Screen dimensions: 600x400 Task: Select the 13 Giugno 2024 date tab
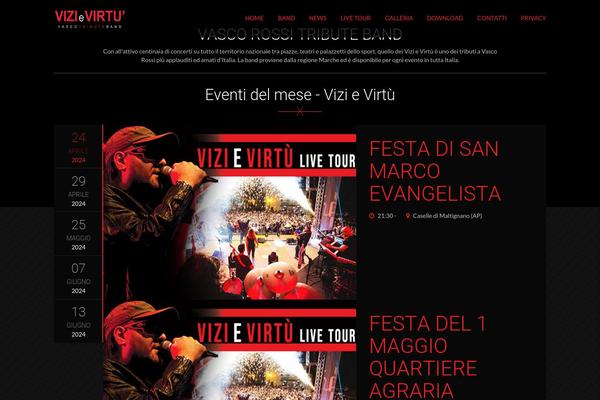click(x=78, y=321)
